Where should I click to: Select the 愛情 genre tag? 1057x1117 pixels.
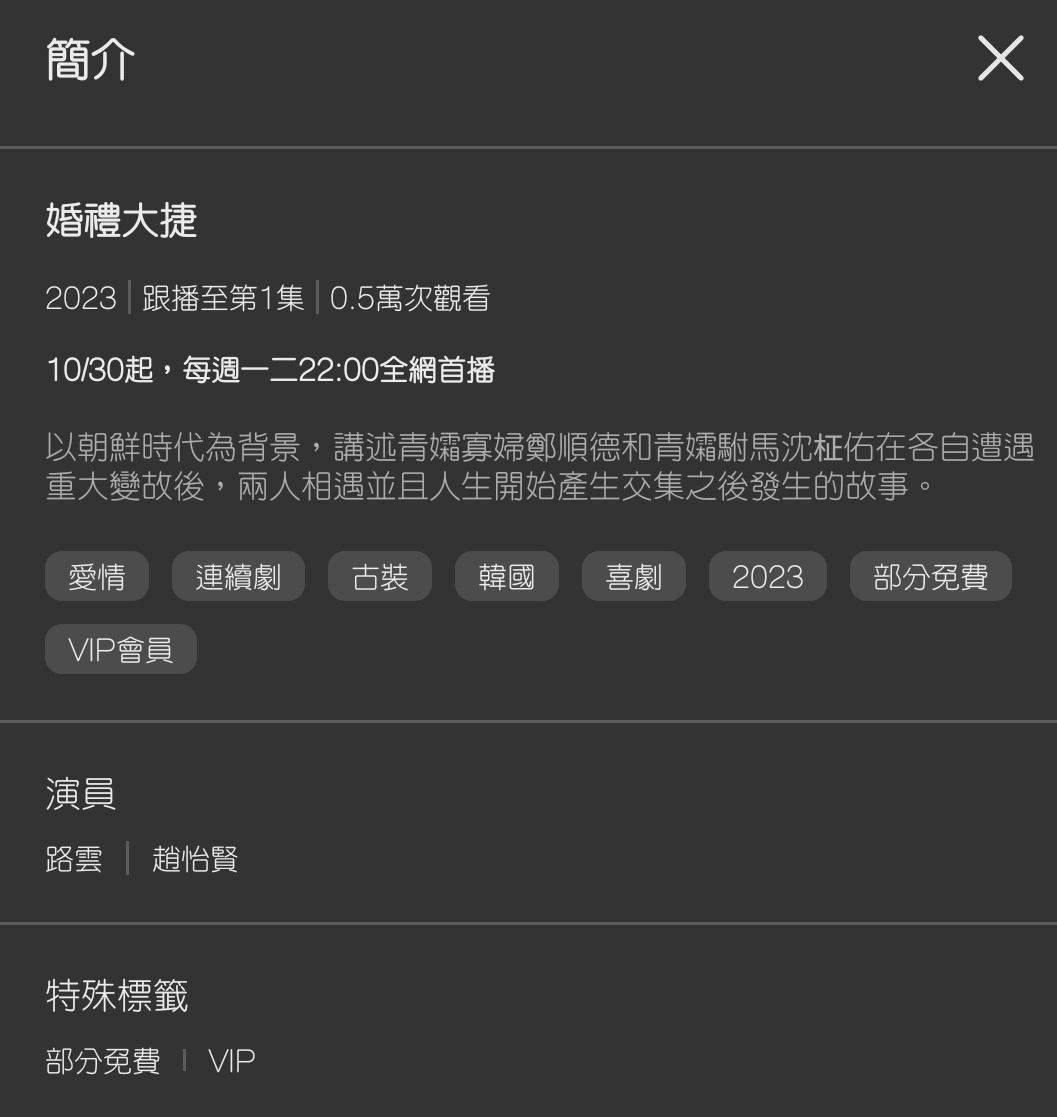pyautogui.click(x=97, y=577)
